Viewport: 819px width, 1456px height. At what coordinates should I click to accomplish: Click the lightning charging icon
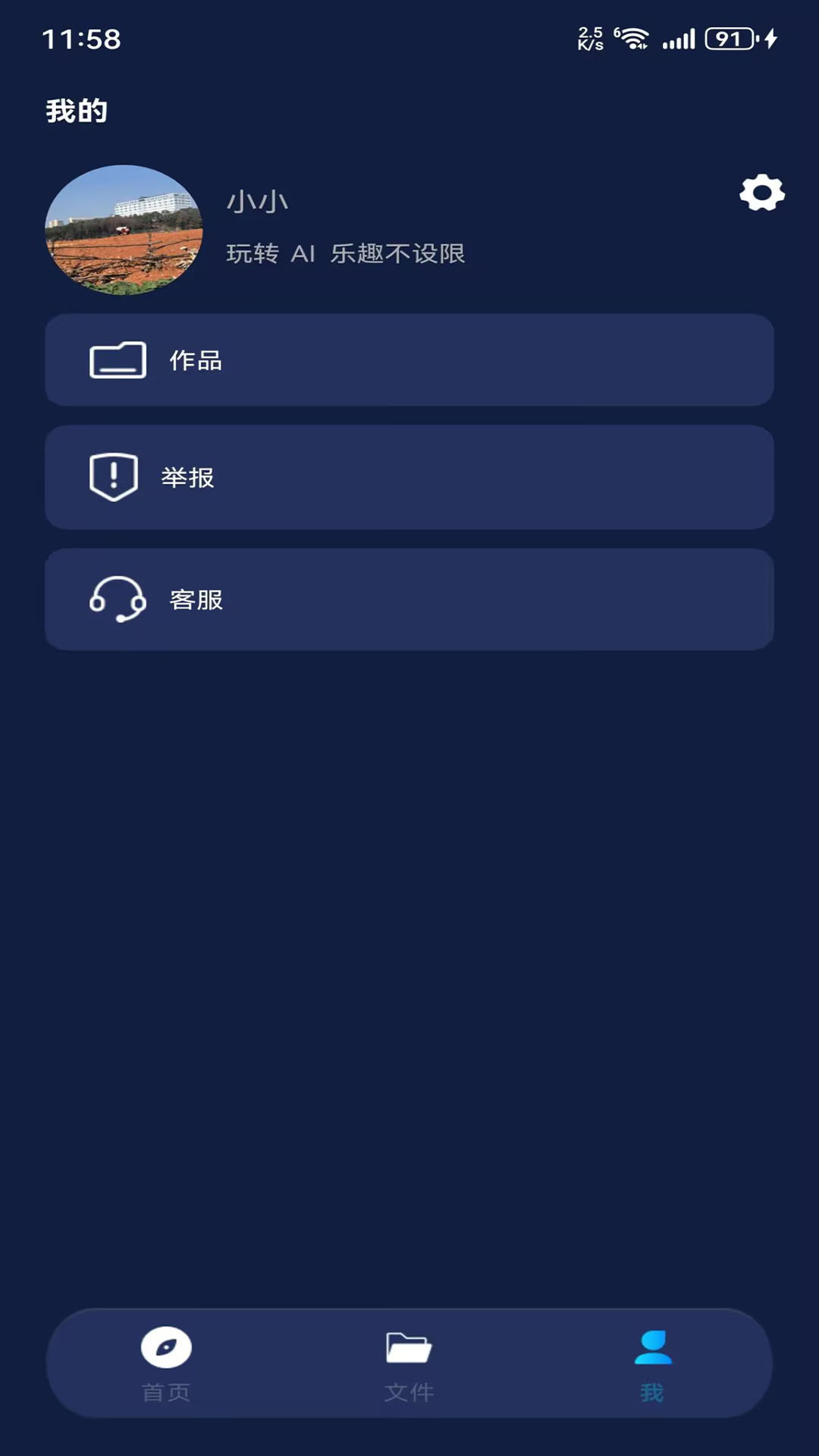pyautogui.click(x=769, y=37)
